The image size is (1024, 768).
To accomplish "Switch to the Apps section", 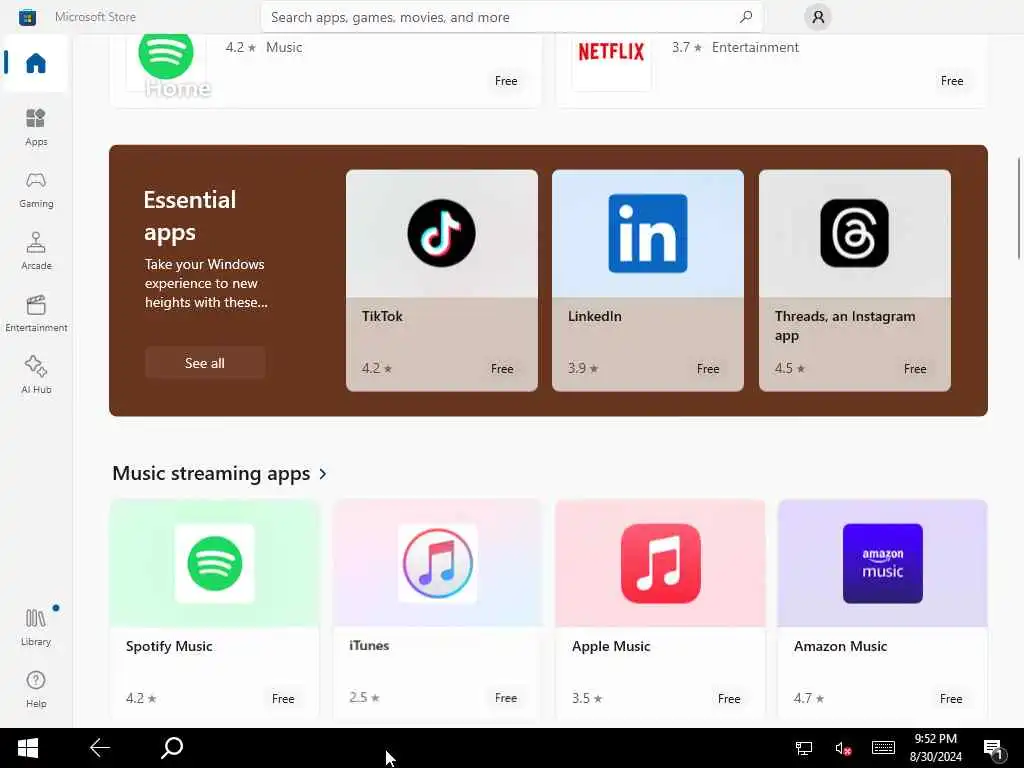I will click(36, 127).
